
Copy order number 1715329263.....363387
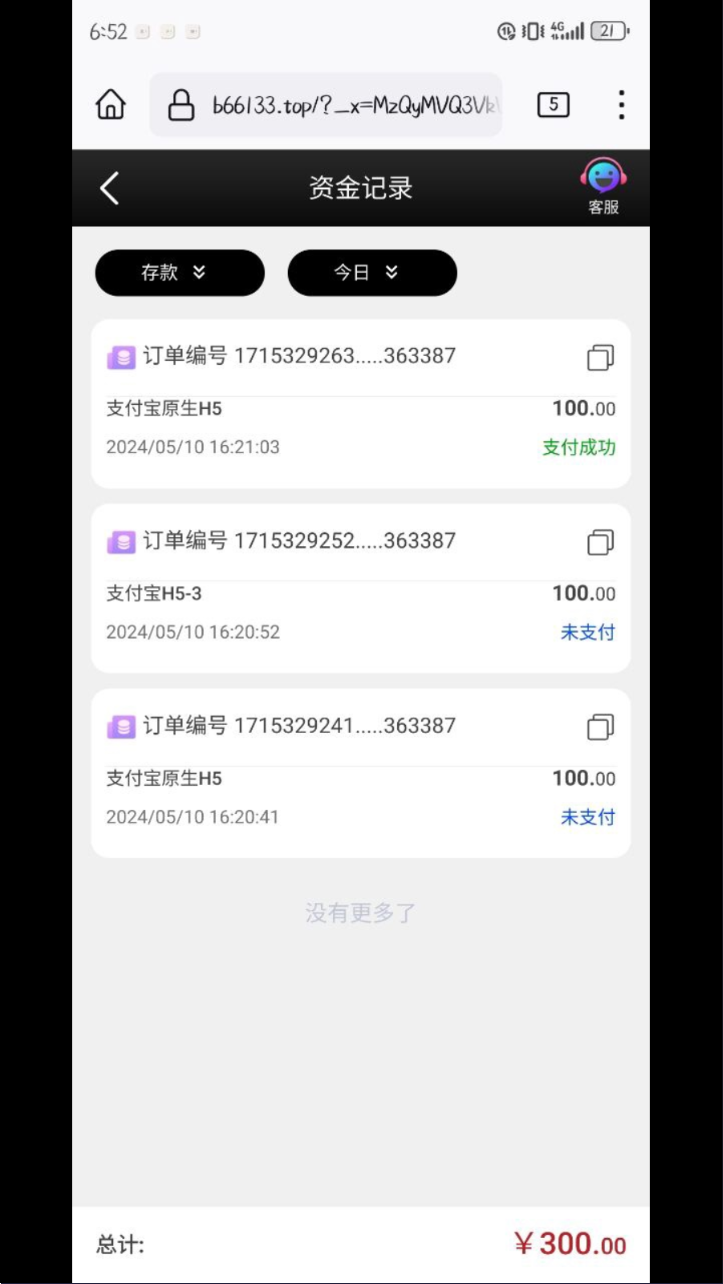pos(600,357)
